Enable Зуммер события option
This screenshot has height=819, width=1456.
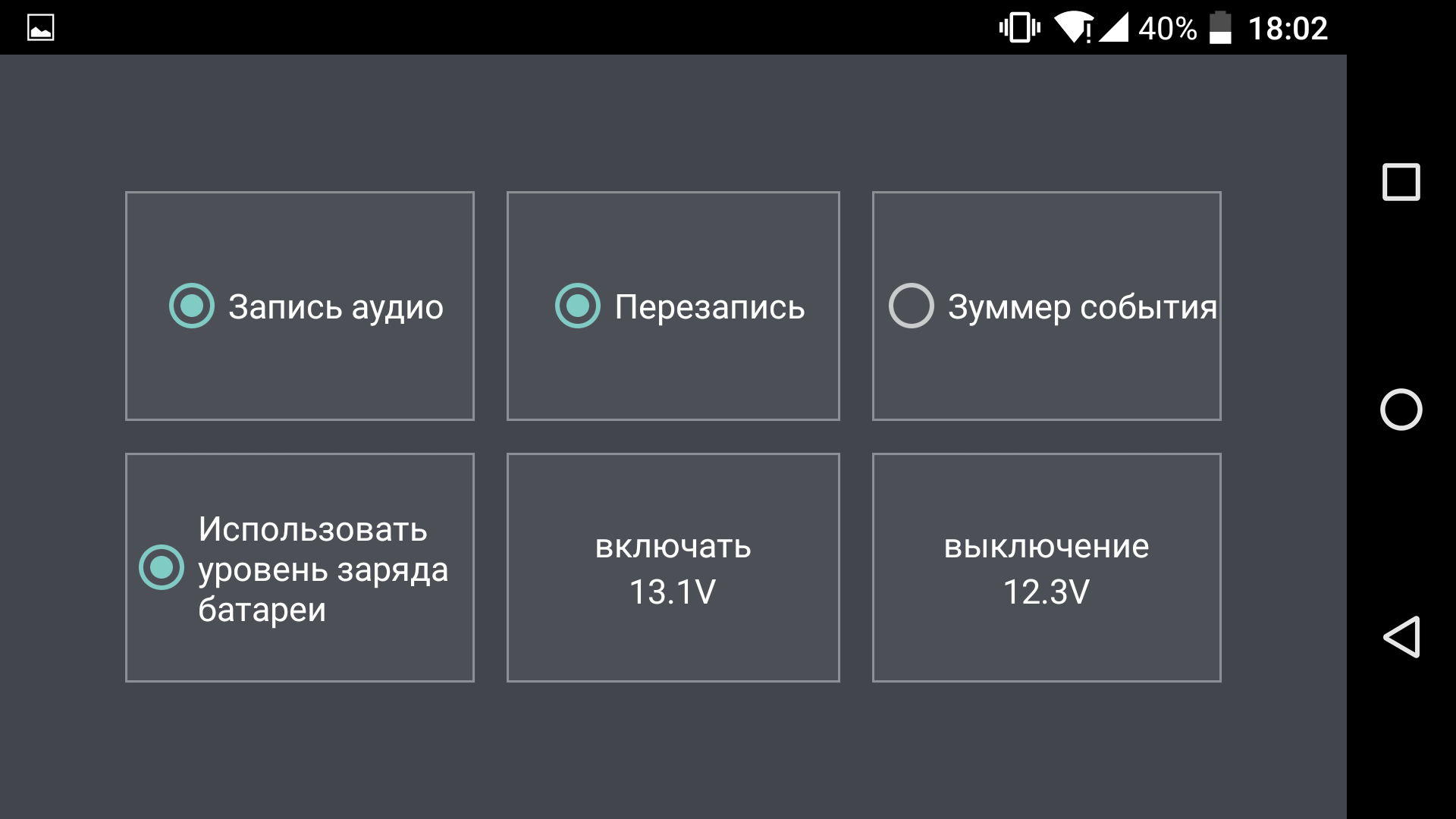(x=911, y=306)
